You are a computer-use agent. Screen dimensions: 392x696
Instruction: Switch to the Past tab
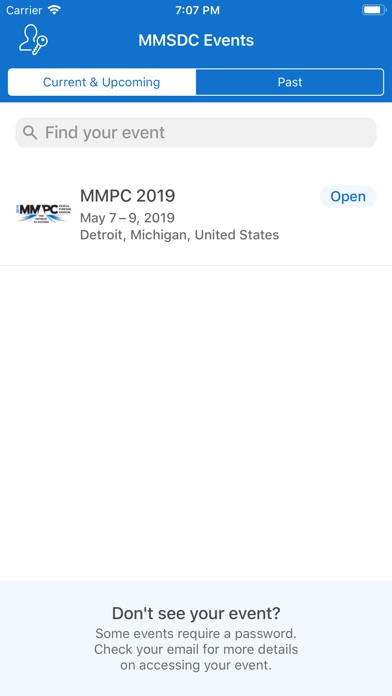click(290, 82)
